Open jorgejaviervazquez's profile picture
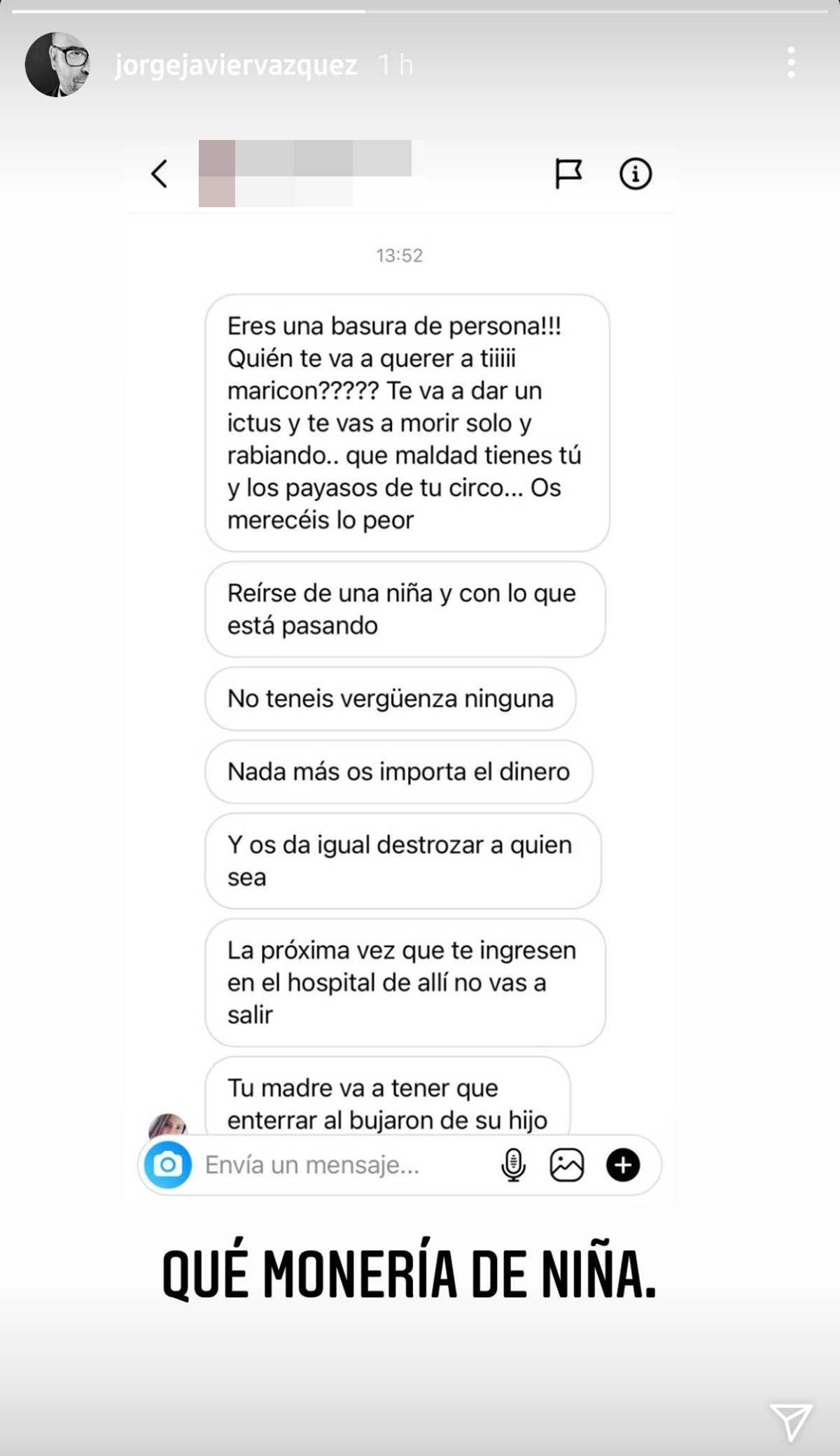The height and width of the screenshot is (1456, 840). tap(57, 64)
